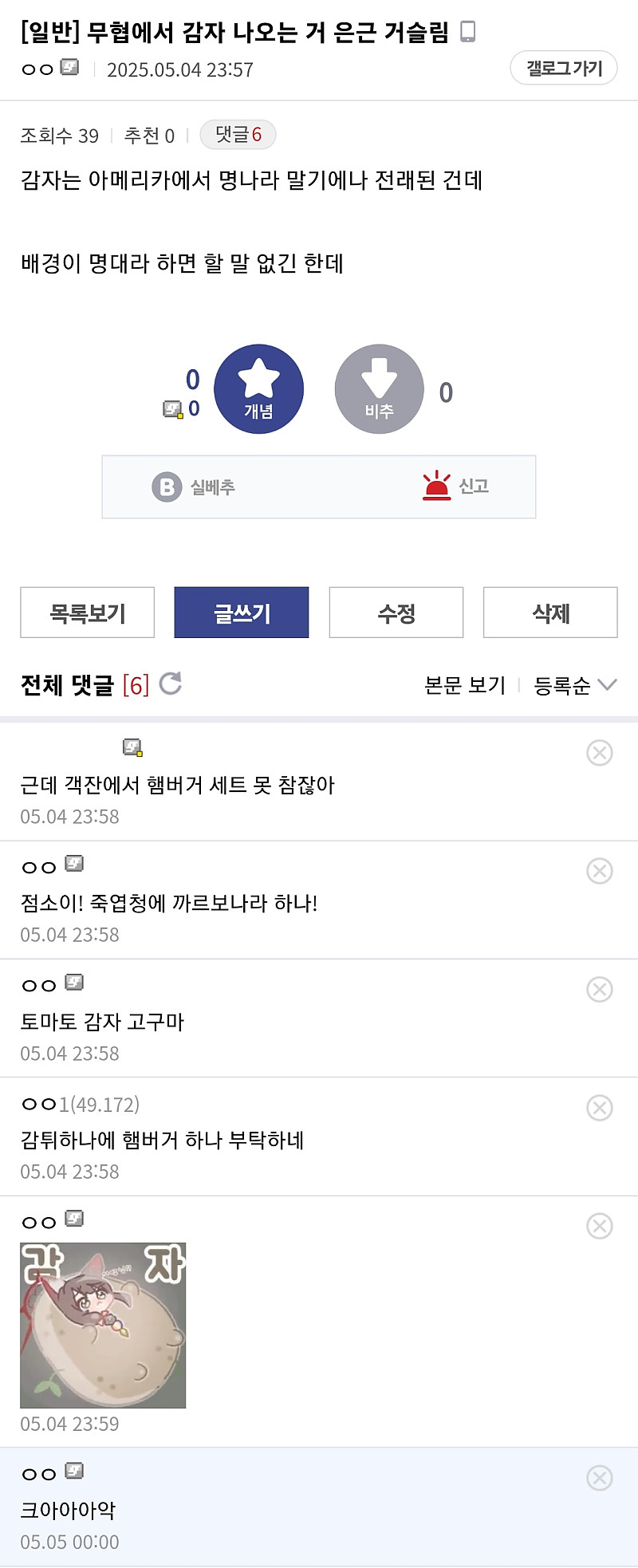Viewport: 638px width, 1568px height.
Task: Delete the 토마토 감자 고구마 comment via its X
Action: (599, 989)
